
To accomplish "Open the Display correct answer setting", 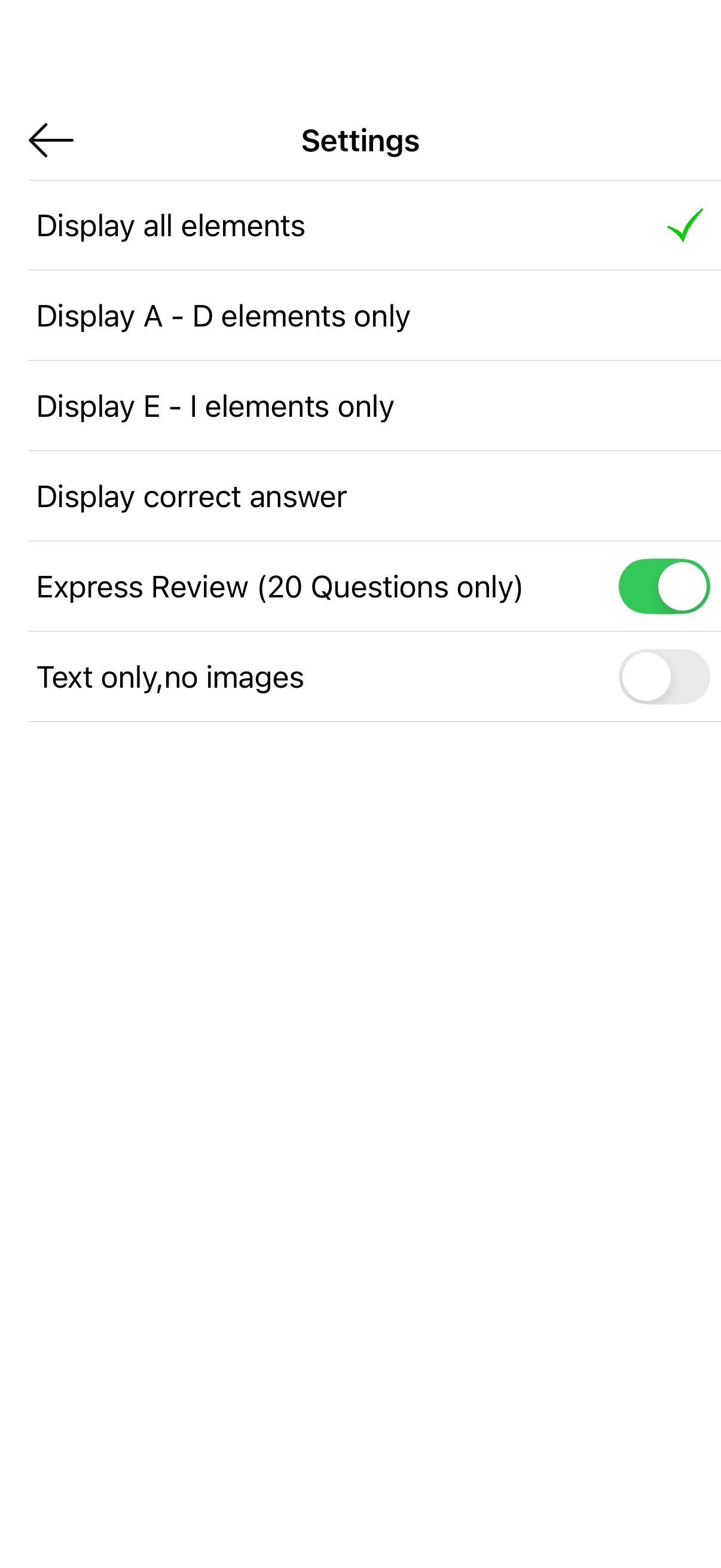I will (x=192, y=496).
